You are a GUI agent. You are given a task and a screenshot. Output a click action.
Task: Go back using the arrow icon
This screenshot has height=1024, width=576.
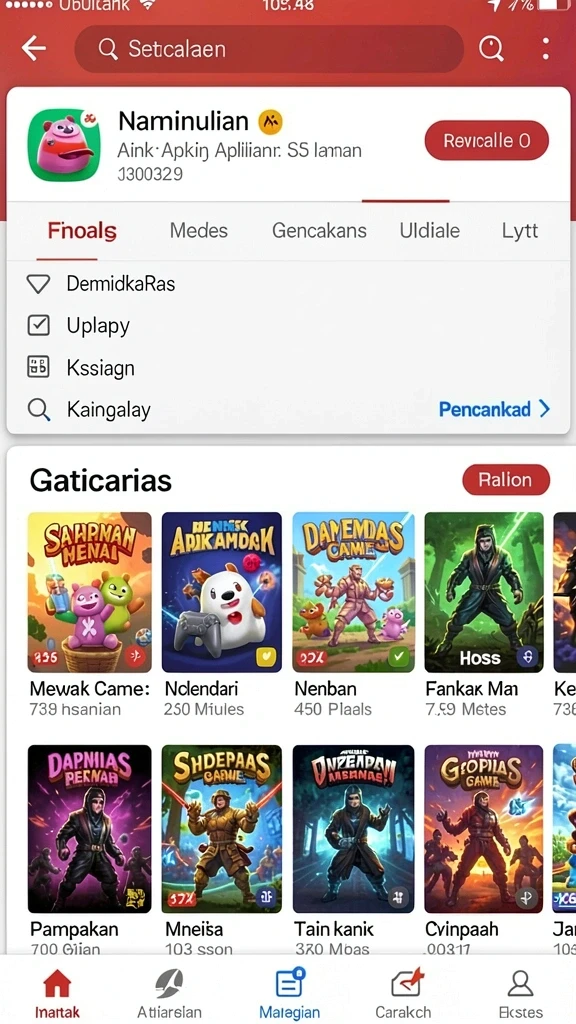point(33,48)
